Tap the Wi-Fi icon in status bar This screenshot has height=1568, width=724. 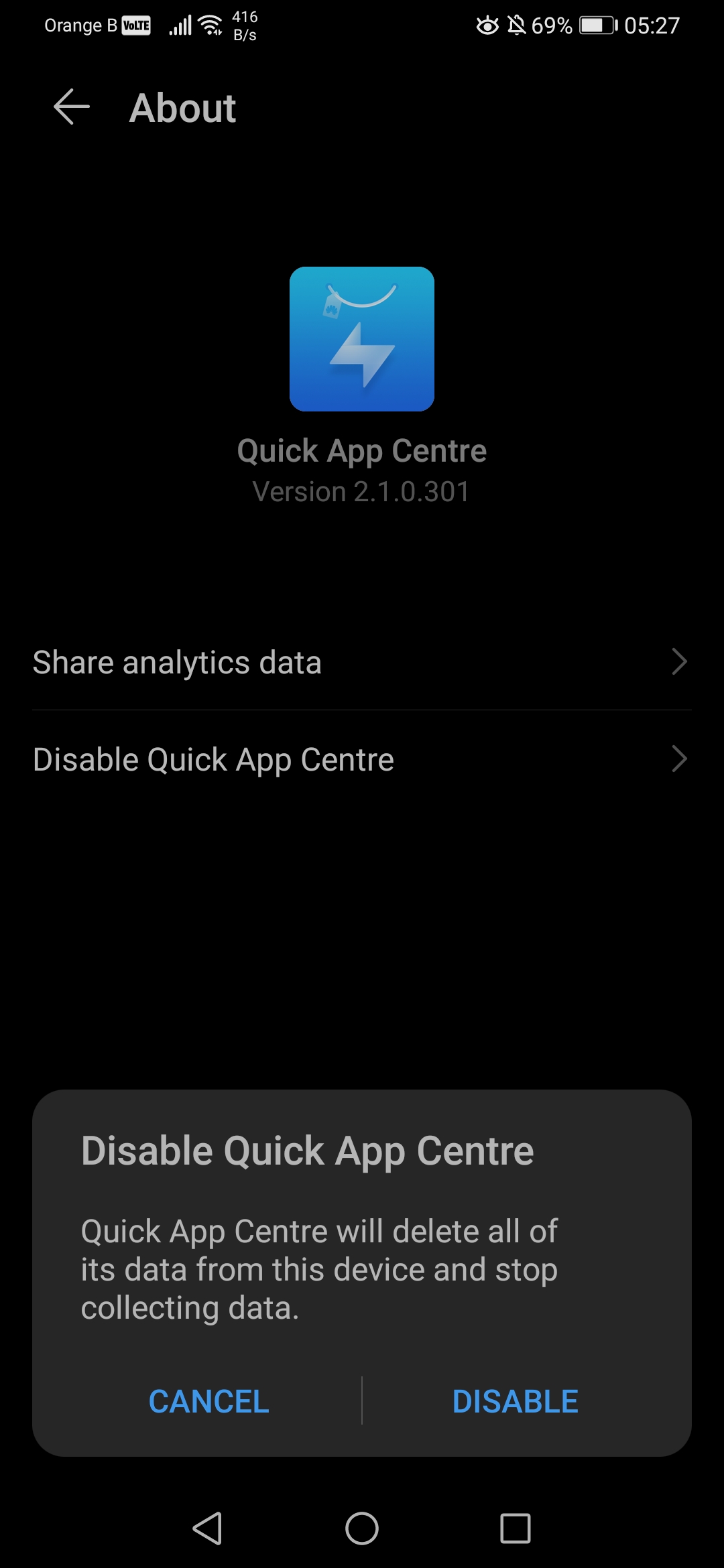click(x=210, y=23)
